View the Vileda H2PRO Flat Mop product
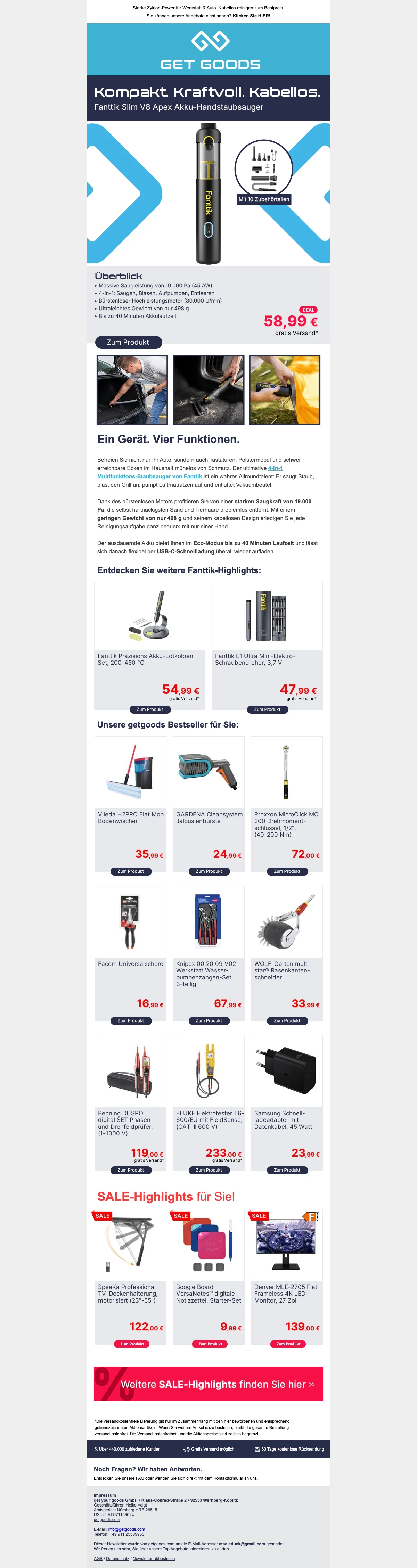The height and width of the screenshot is (1568, 417). pyautogui.click(x=130, y=871)
